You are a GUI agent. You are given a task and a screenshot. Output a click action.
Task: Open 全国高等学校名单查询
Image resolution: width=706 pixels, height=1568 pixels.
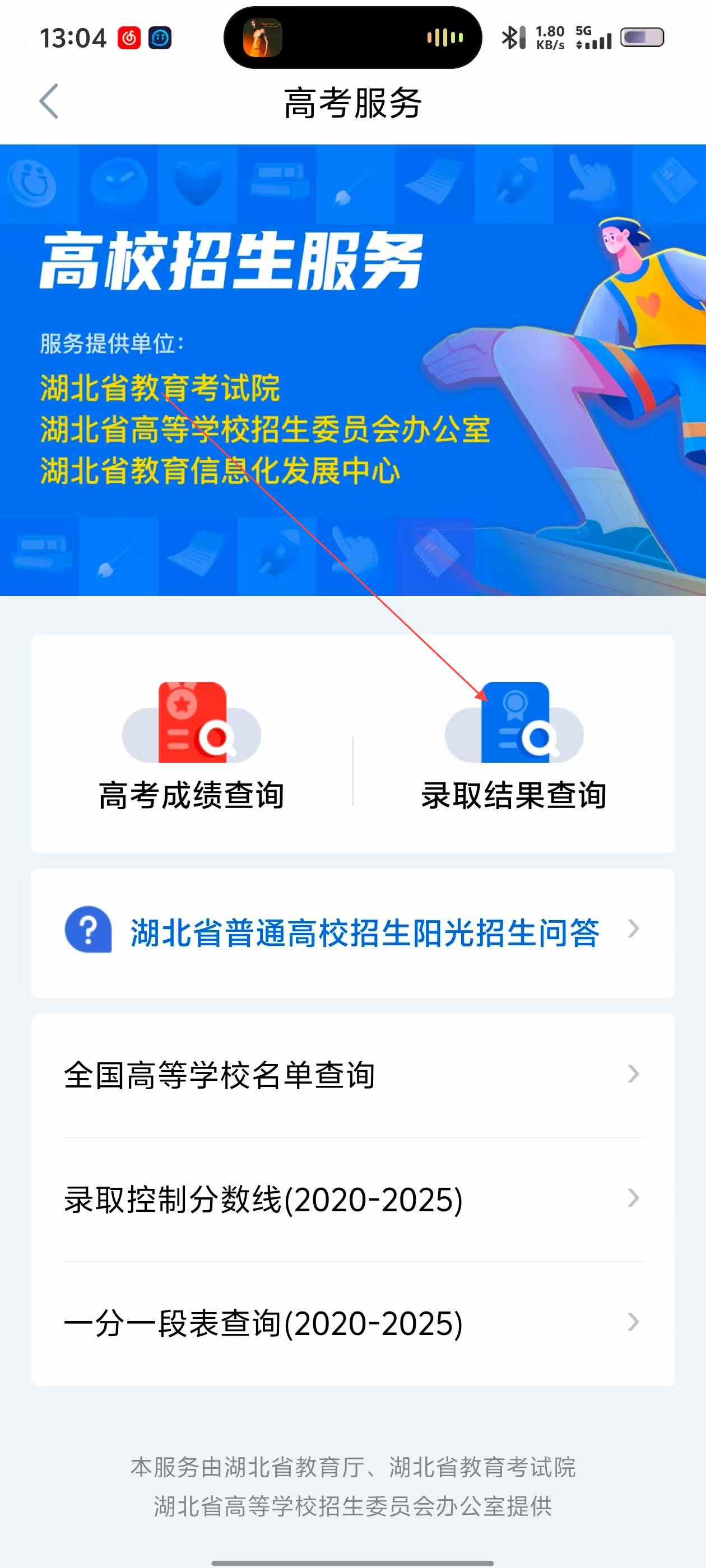352,1074
